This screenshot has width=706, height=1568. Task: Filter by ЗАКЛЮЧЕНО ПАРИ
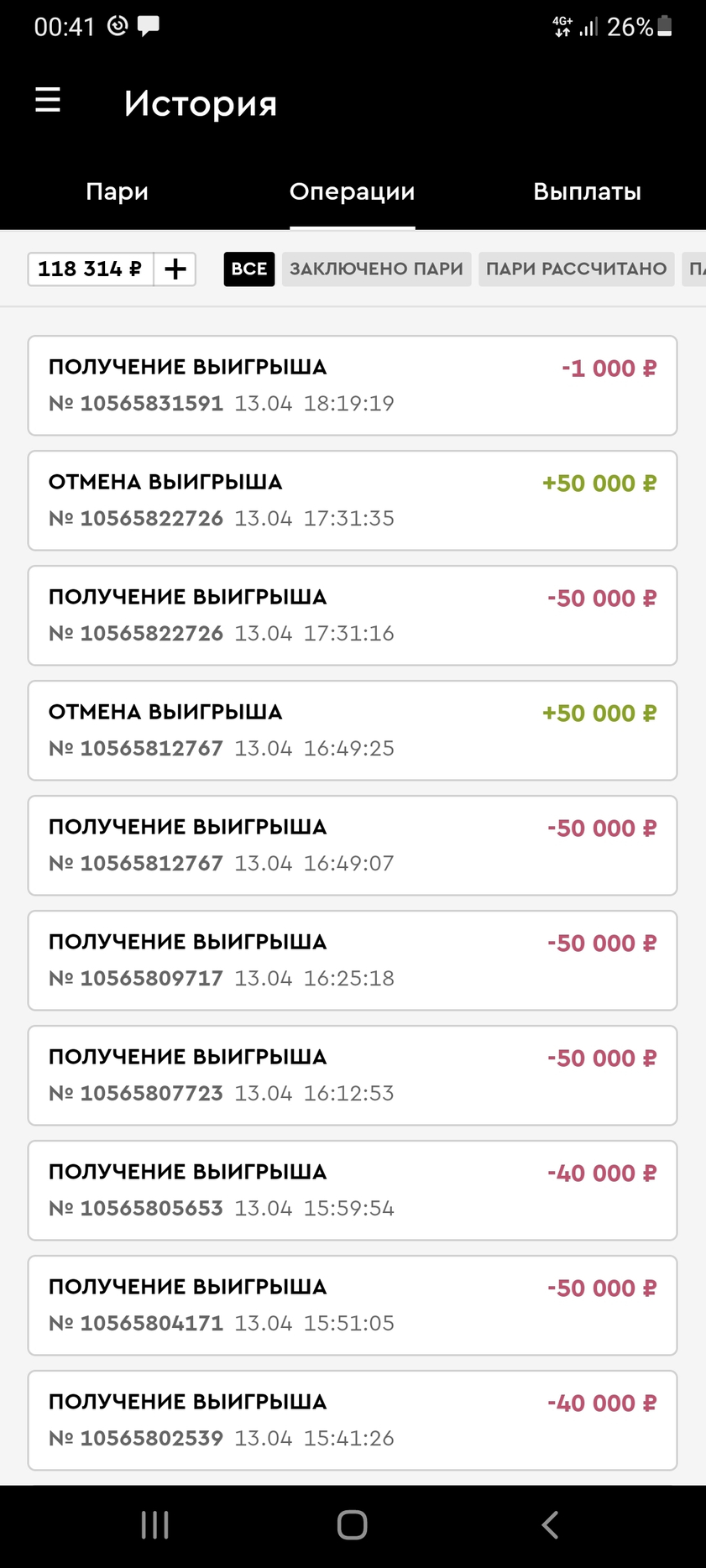[377, 269]
